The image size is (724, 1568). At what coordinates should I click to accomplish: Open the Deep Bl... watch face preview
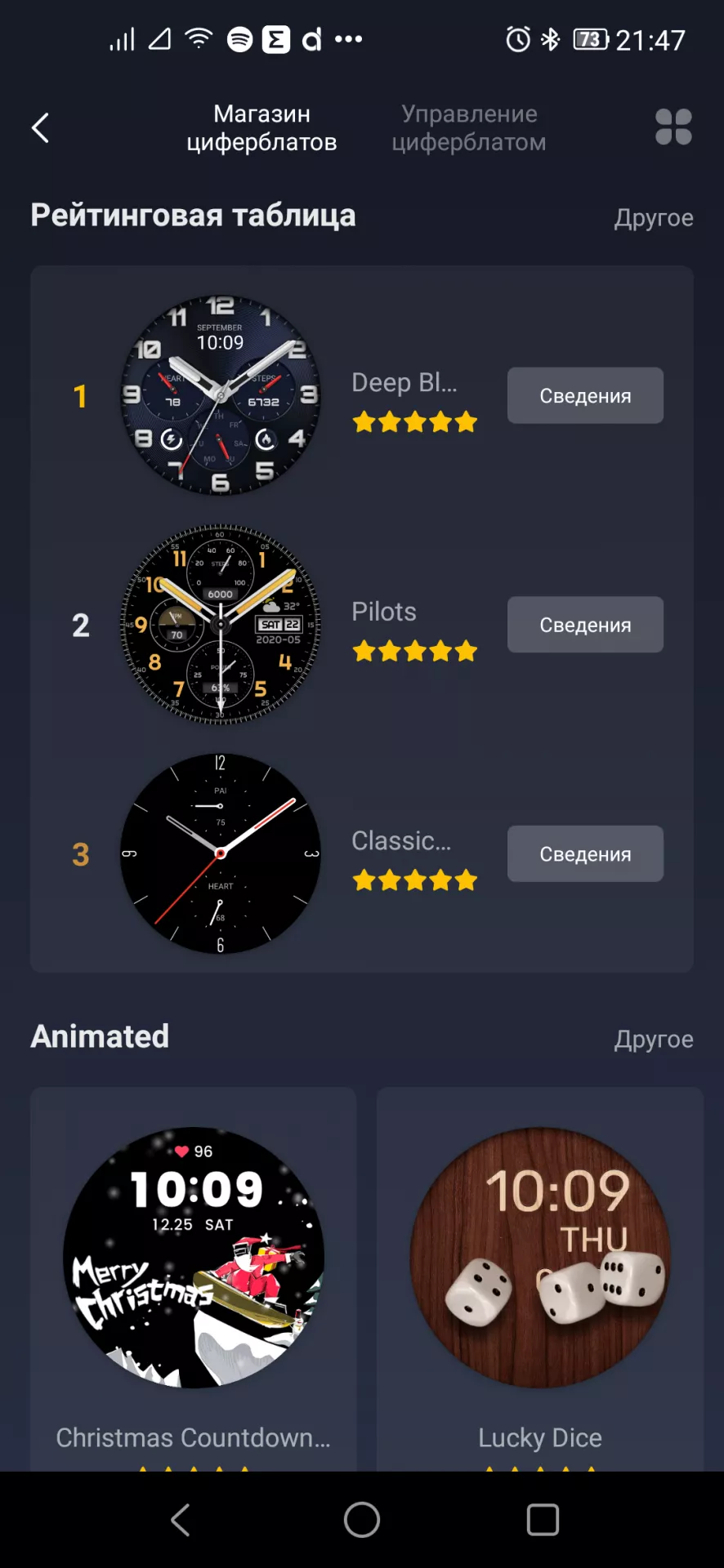coord(220,395)
